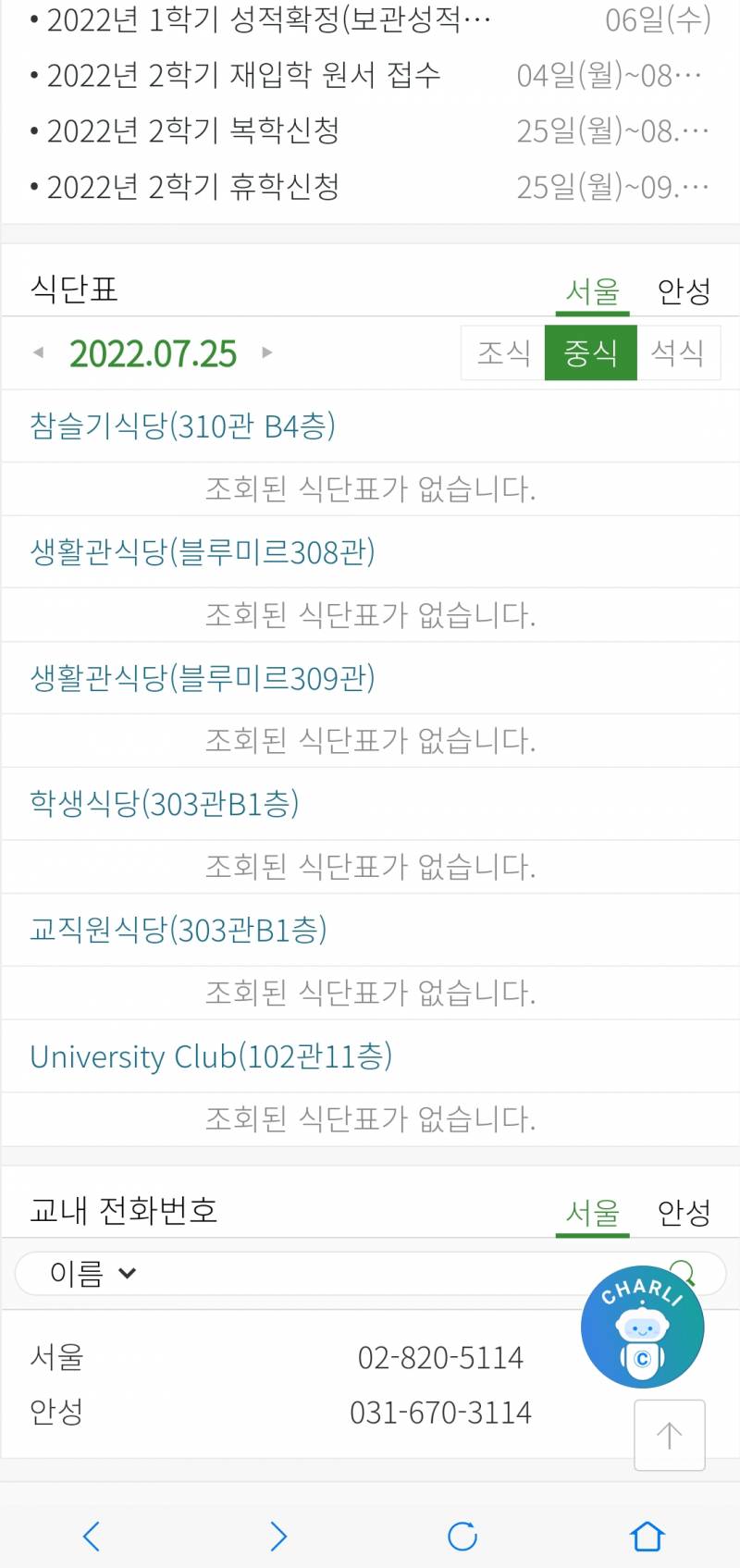Tap the left arrow to view previous date
Image resolution: width=740 pixels, height=1568 pixels.
tap(38, 352)
